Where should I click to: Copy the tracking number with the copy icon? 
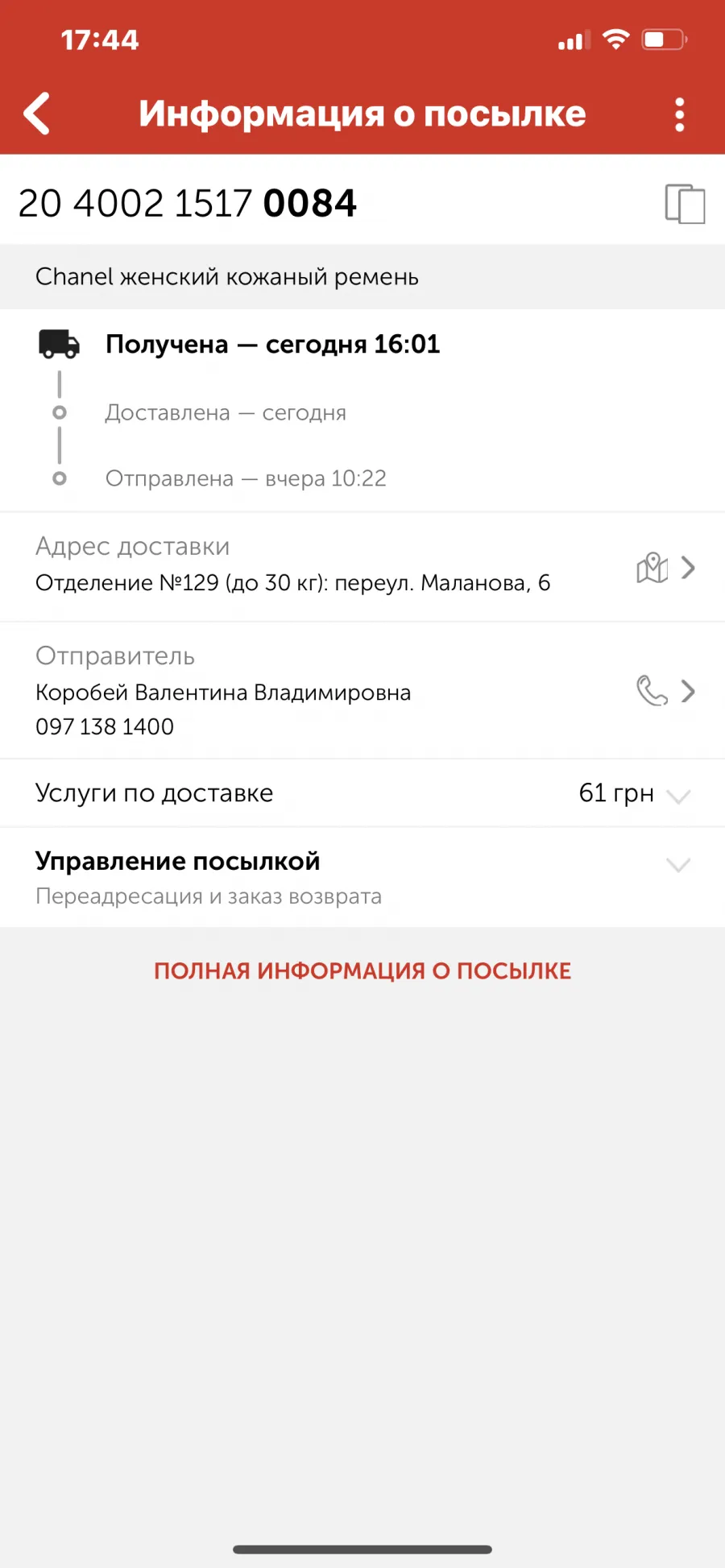point(685,204)
